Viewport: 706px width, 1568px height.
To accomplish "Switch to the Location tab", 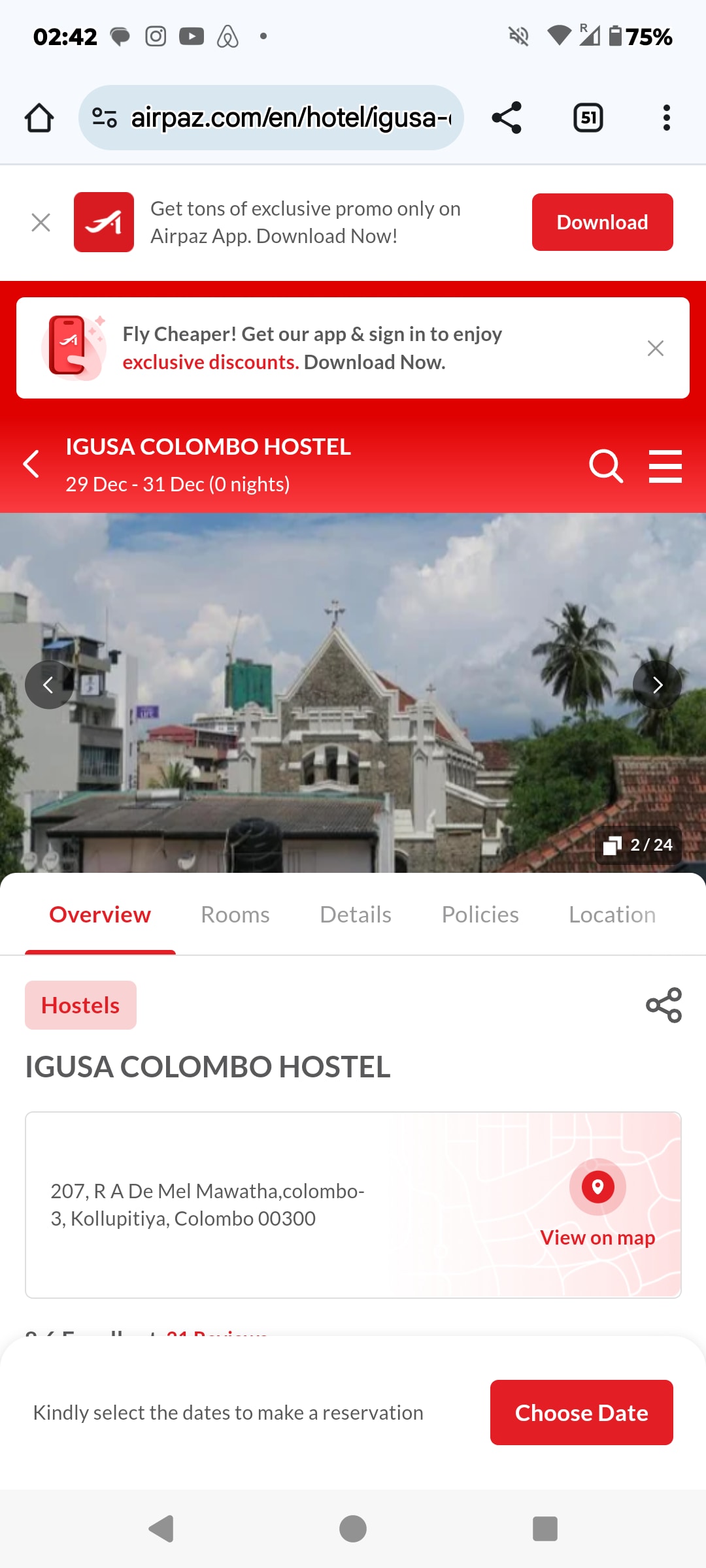I will point(612,915).
